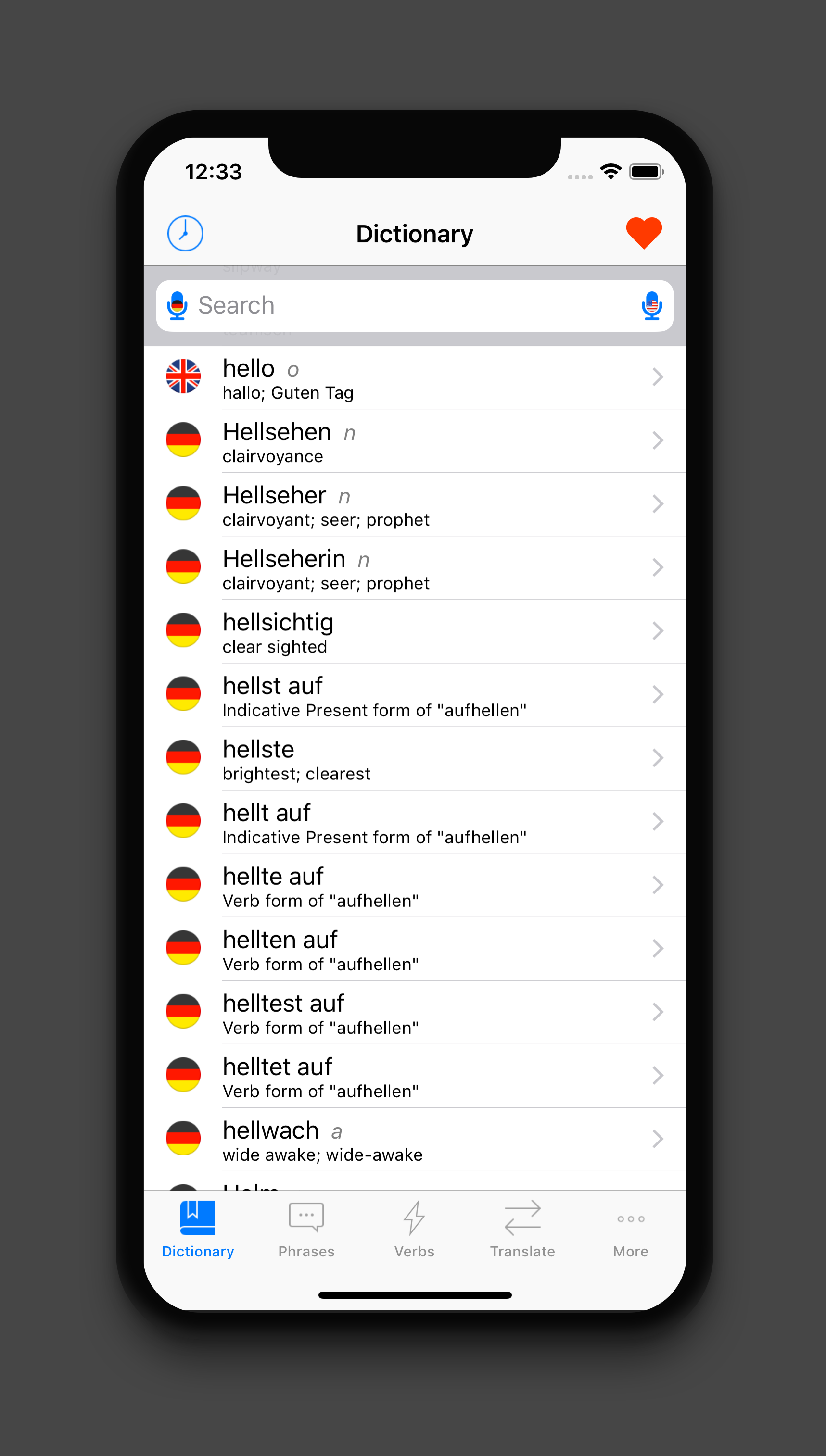Tap the Search text field

414,306
